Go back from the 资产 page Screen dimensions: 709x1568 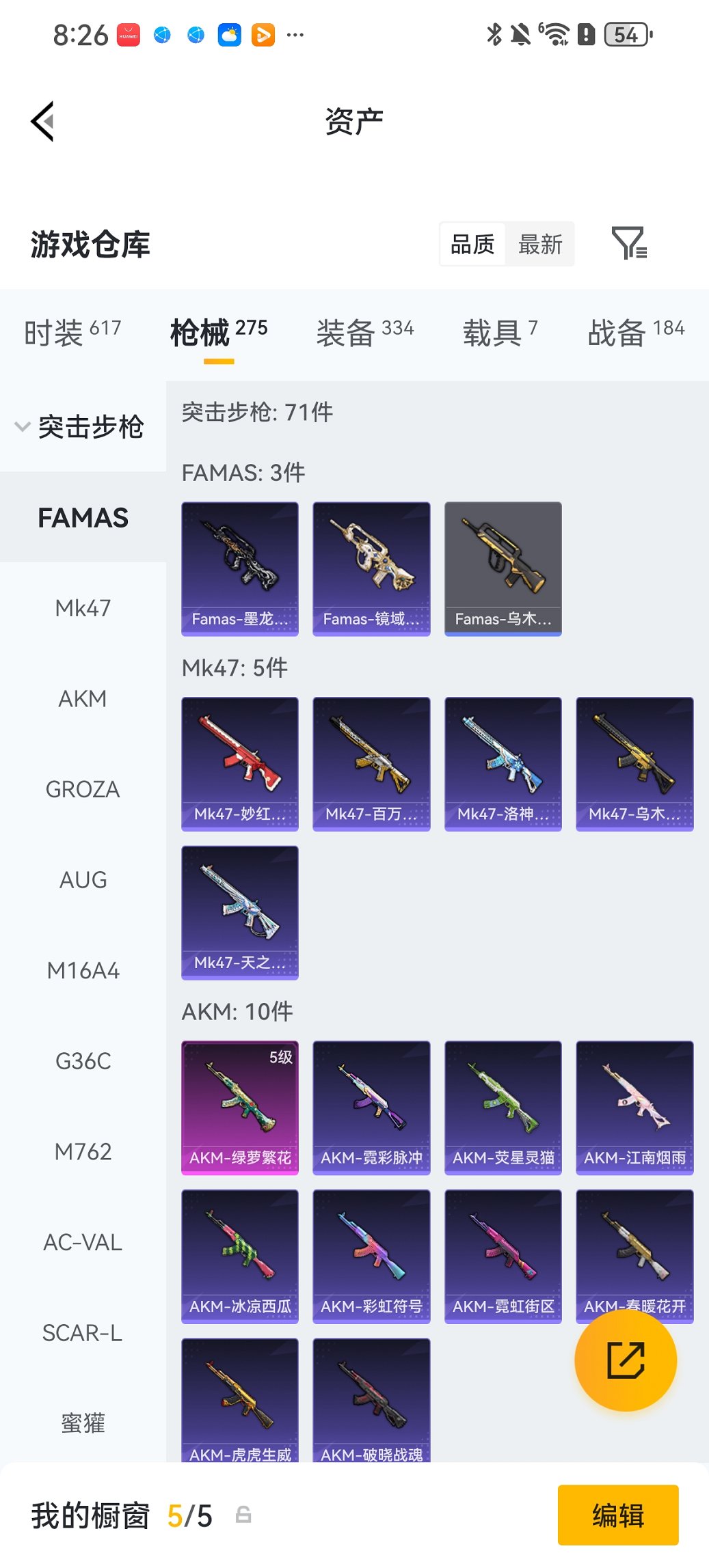tap(42, 122)
